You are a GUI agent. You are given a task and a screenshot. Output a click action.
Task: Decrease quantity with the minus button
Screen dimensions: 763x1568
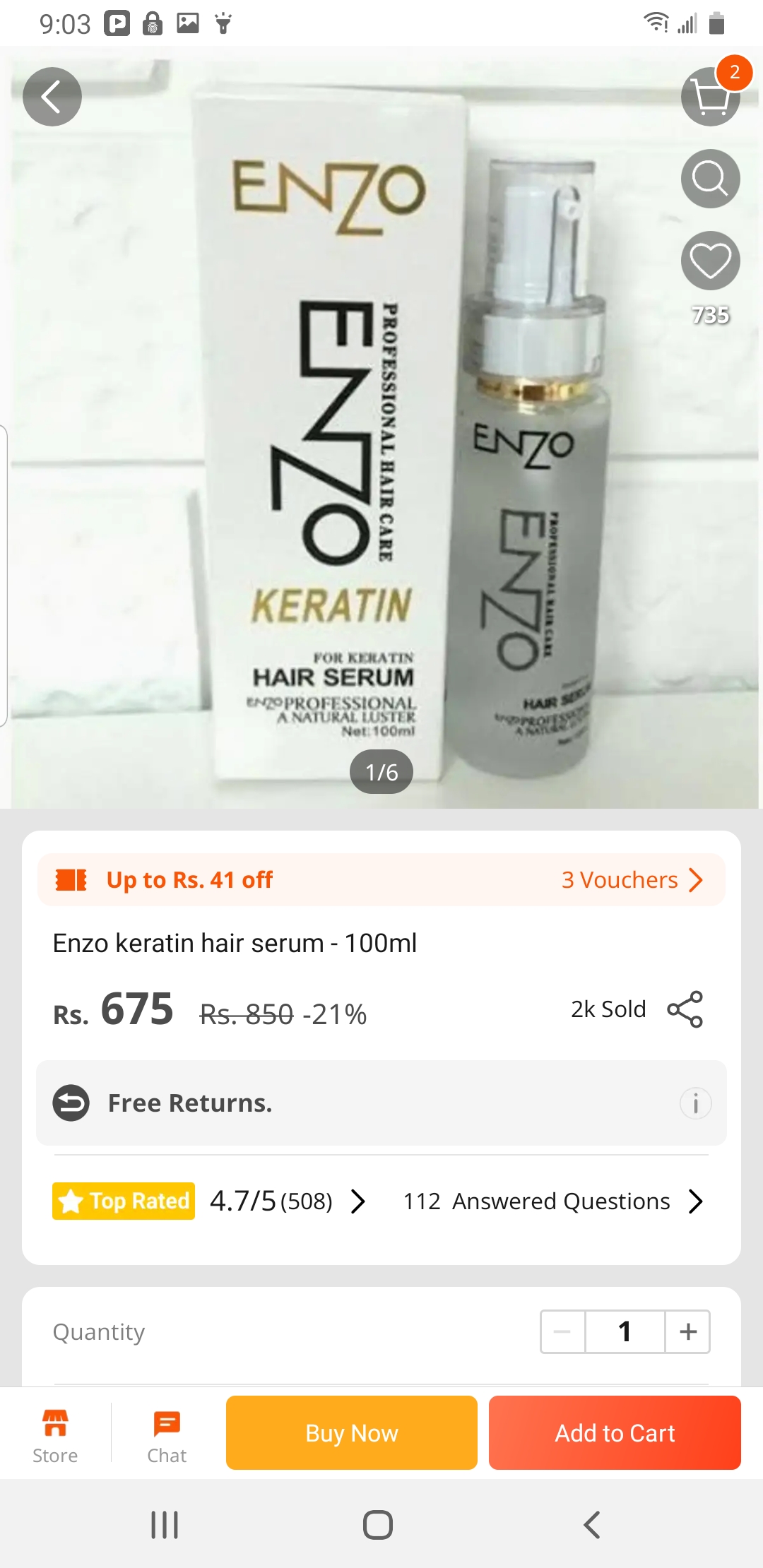pyautogui.click(x=562, y=1332)
